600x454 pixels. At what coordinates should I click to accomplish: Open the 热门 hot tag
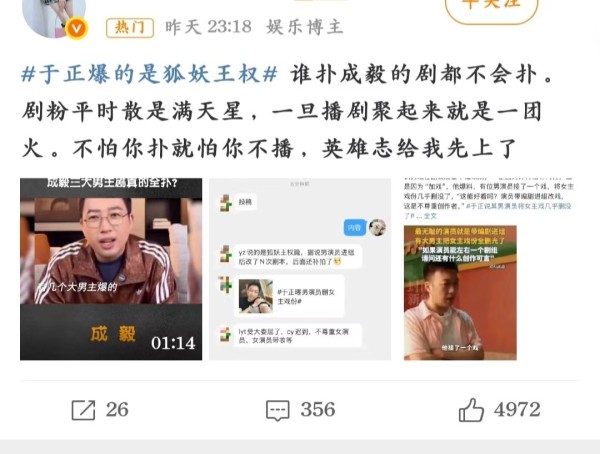coord(130,27)
